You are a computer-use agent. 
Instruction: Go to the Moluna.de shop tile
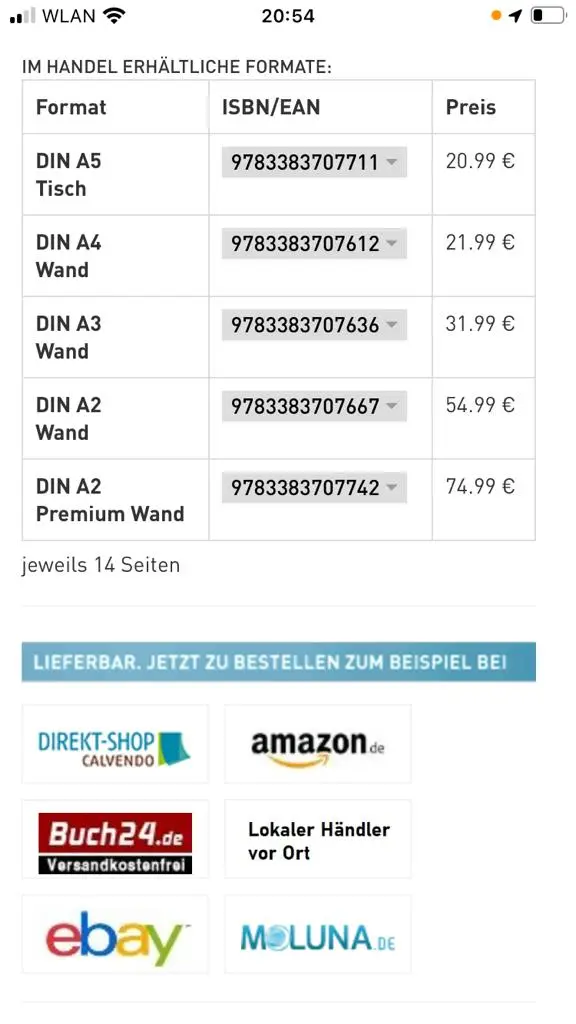coord(318,935)
